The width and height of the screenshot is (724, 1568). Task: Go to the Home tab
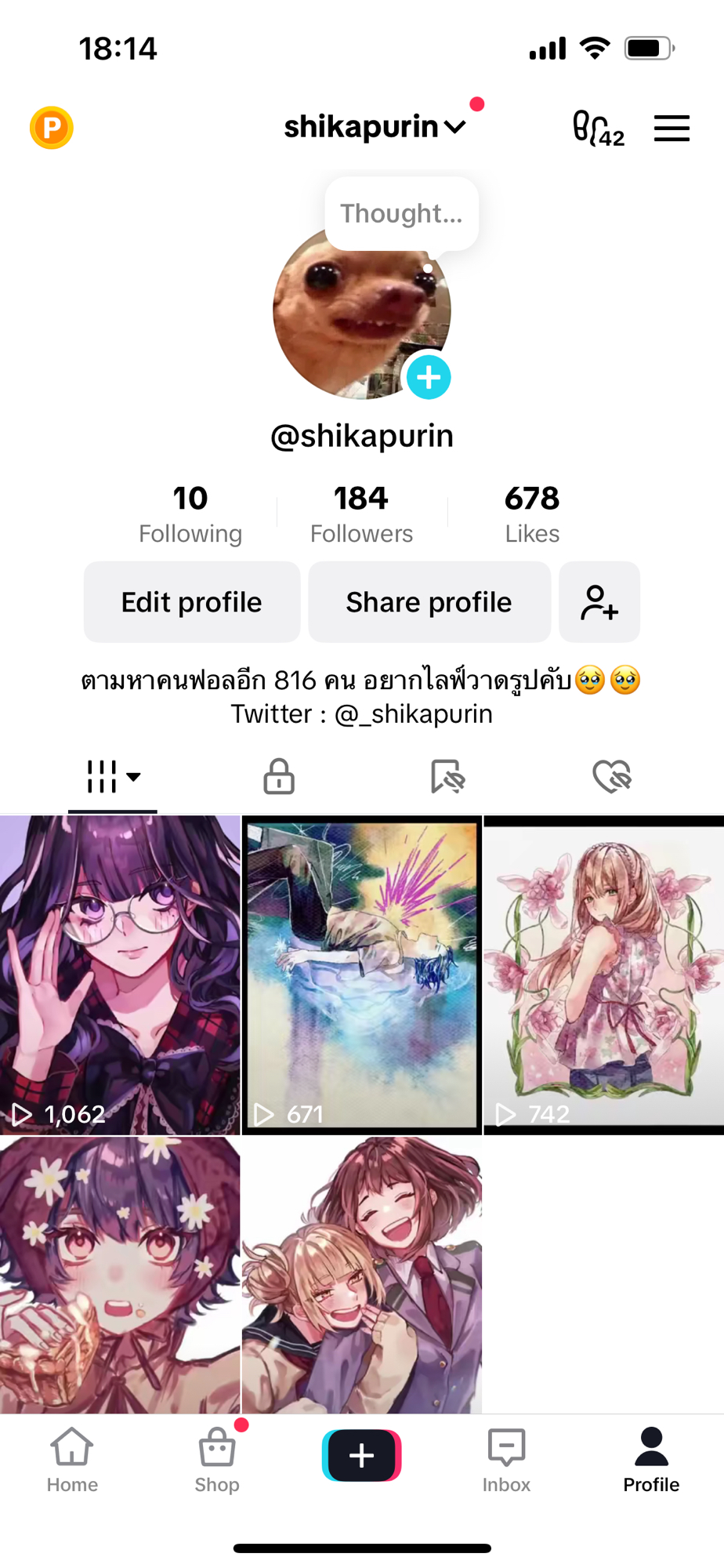click(72, 1460)
